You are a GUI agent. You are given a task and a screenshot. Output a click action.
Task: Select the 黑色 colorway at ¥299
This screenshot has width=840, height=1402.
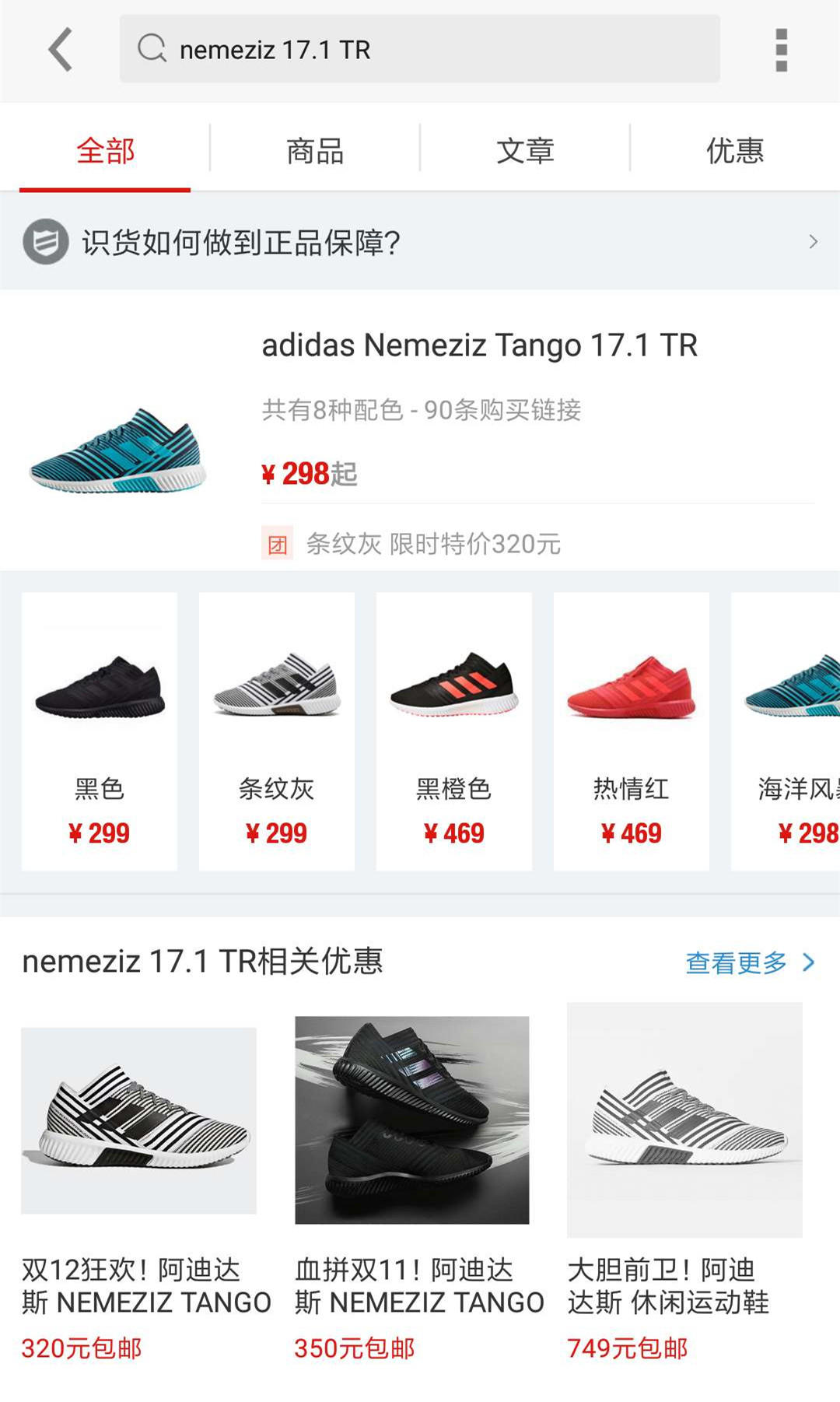point(100,731)
